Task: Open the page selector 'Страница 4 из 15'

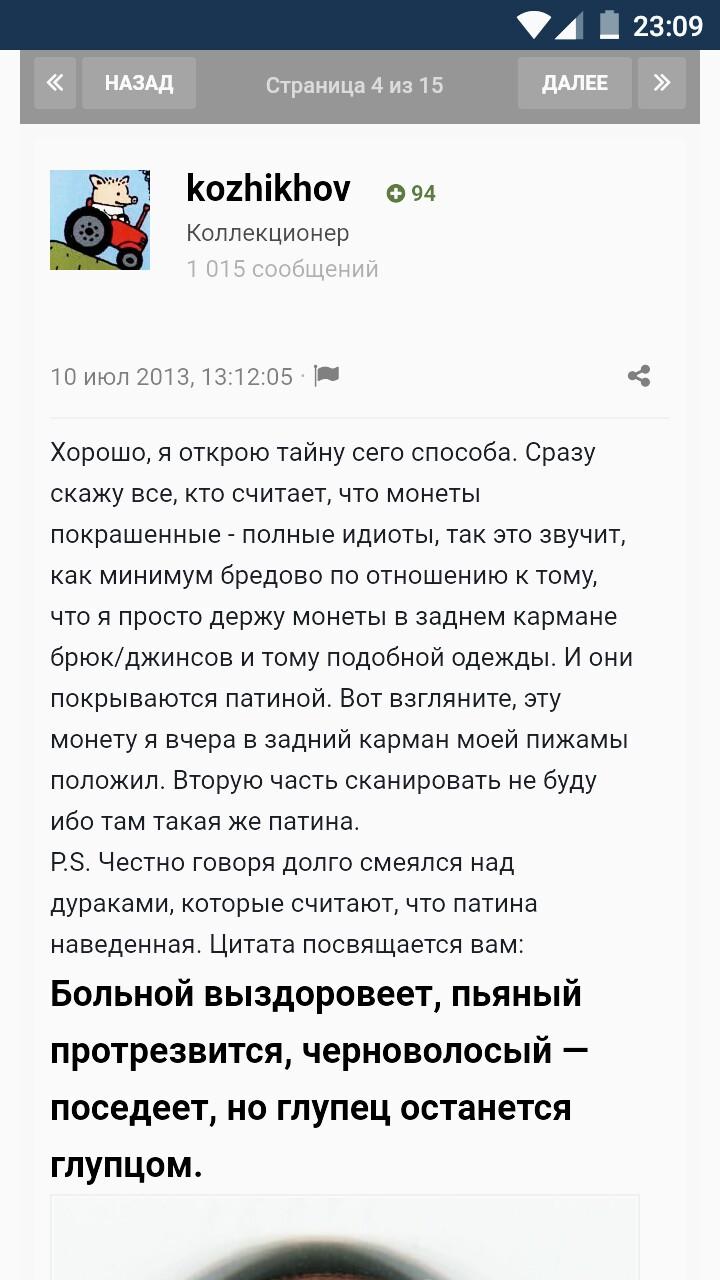Action: [x=354, y=85]
